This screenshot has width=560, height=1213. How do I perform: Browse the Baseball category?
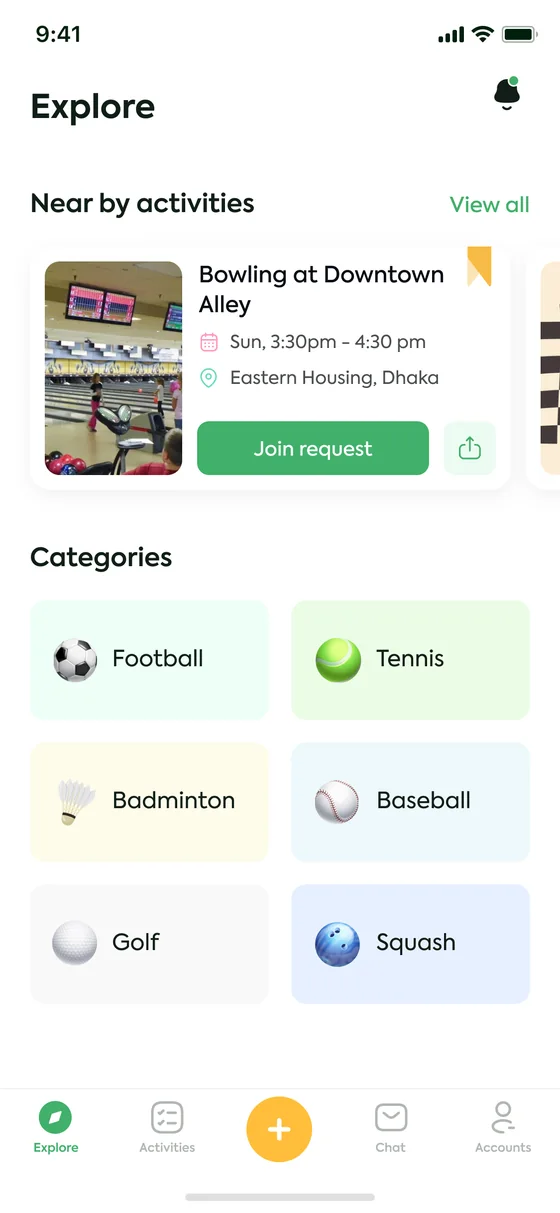coord(410,802)
